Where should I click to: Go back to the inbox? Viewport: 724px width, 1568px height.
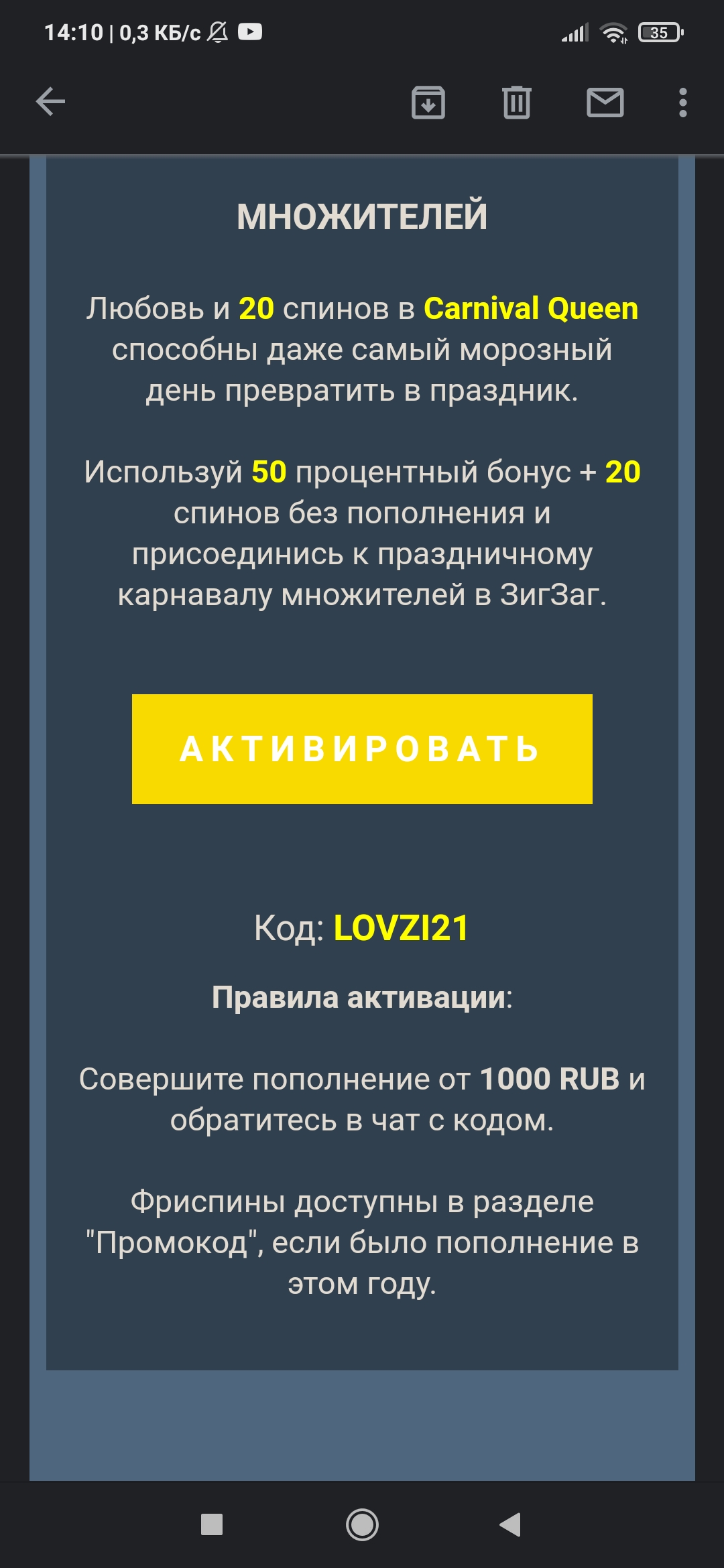pyautogui.click(x=50, y=102)
